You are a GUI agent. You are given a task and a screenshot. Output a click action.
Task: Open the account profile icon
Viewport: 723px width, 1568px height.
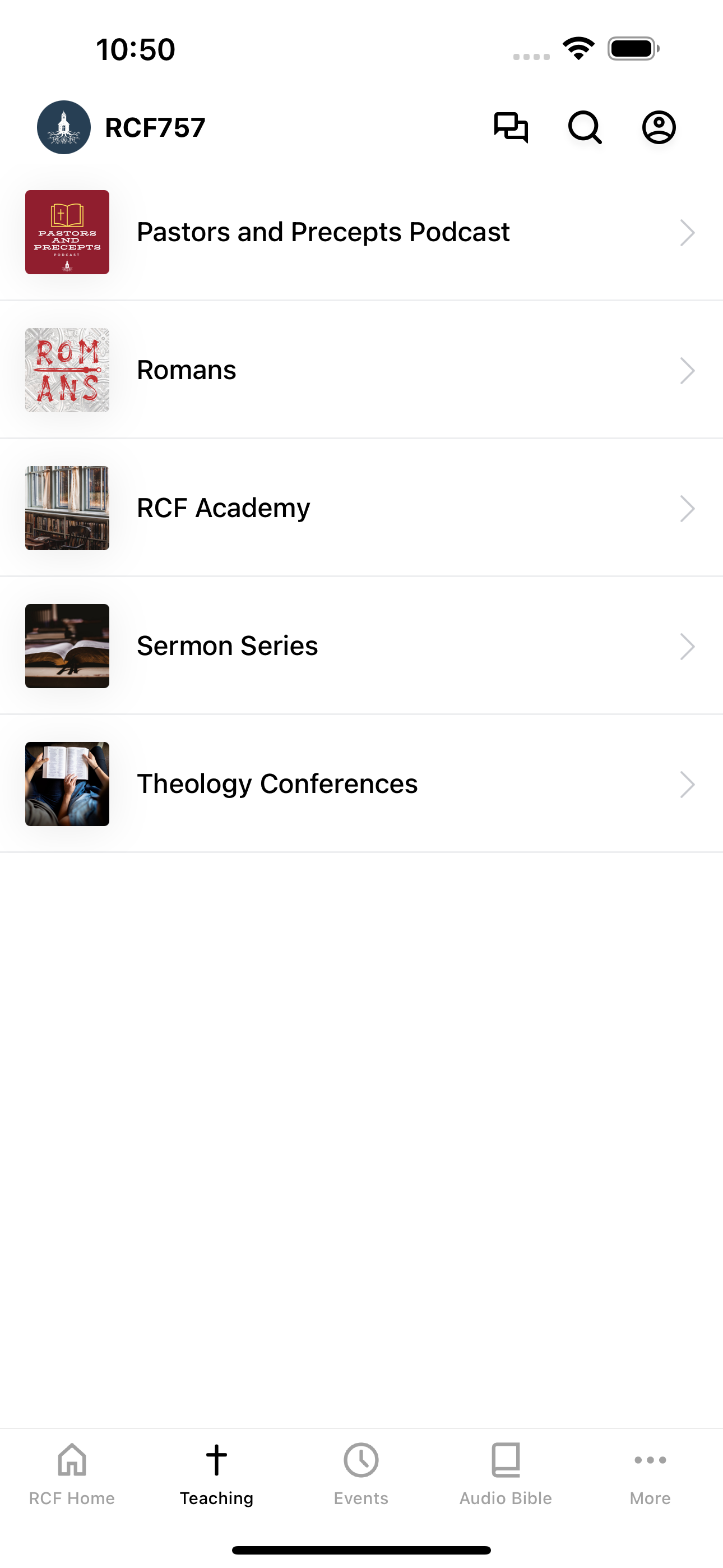[x=659, y=127]
